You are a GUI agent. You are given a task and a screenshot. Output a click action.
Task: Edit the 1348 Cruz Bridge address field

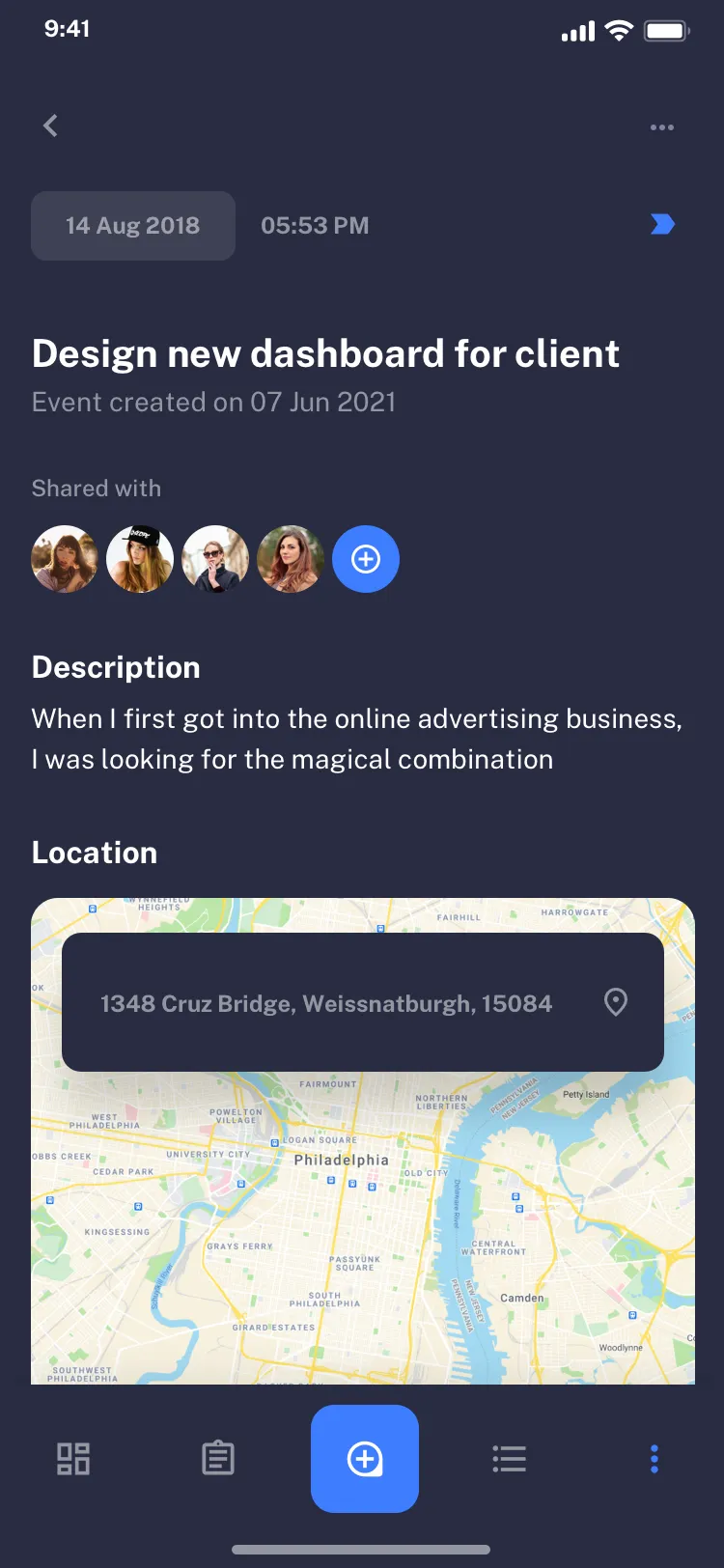click(x=326, y=1003)
